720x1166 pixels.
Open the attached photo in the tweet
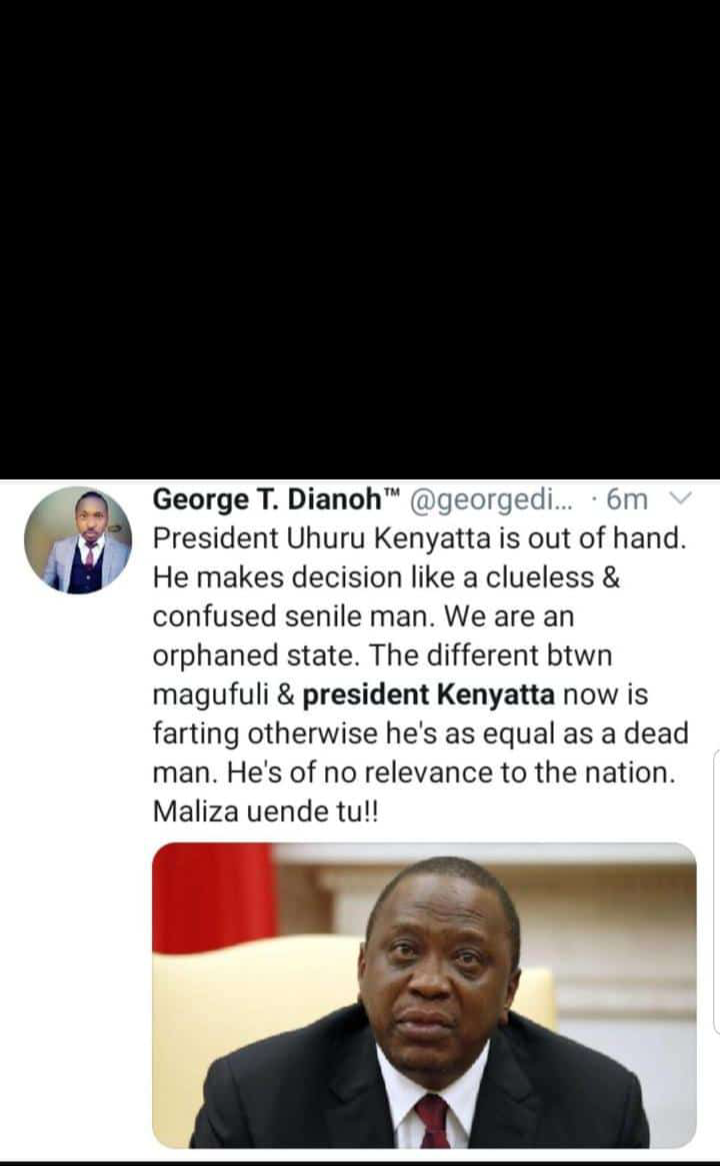[424, 995]
